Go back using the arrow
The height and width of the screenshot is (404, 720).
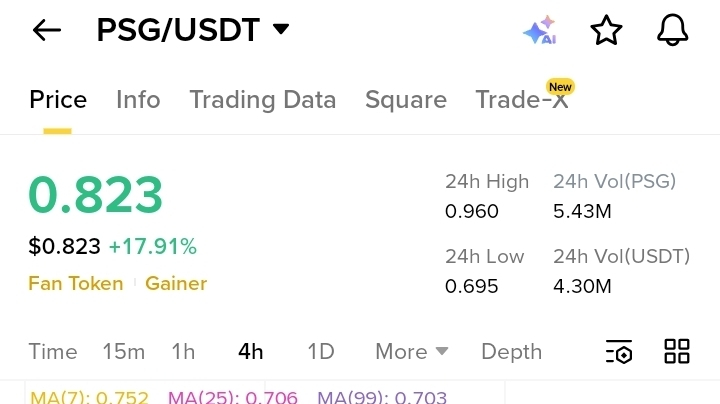click(47, 31)
